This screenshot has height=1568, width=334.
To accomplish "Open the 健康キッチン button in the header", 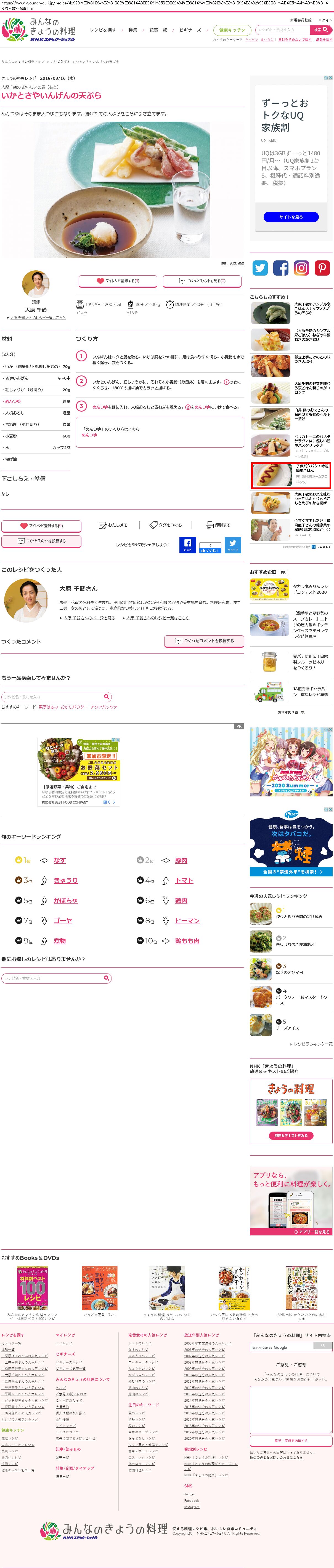I will [x=232, y=30].
